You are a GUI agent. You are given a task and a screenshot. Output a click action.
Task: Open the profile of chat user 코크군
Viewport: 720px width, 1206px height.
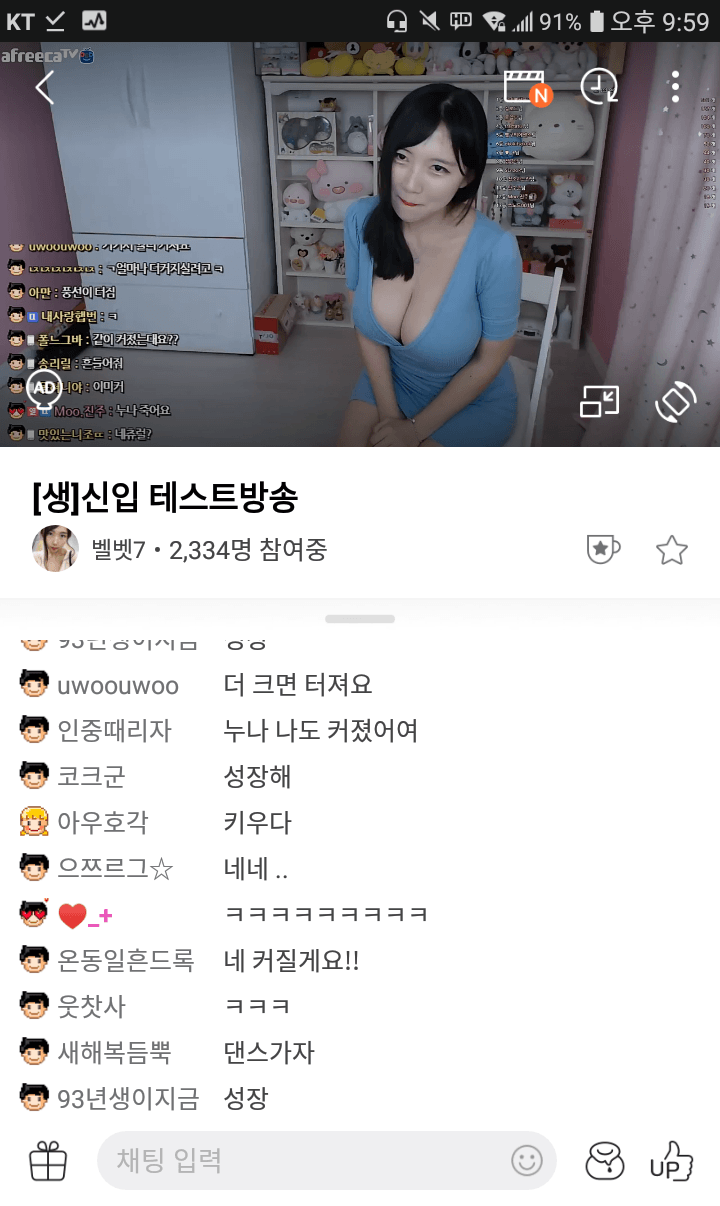91,776
